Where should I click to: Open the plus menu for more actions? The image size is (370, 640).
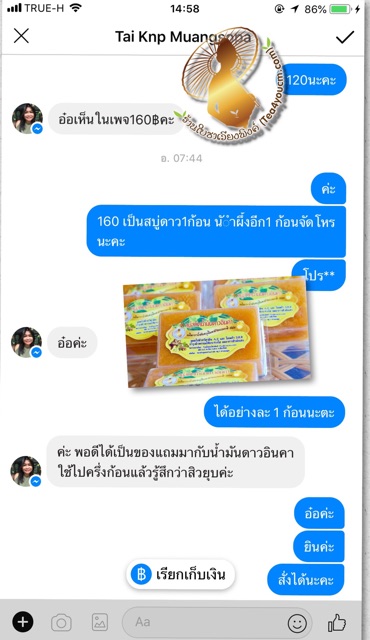coord(23,622)
